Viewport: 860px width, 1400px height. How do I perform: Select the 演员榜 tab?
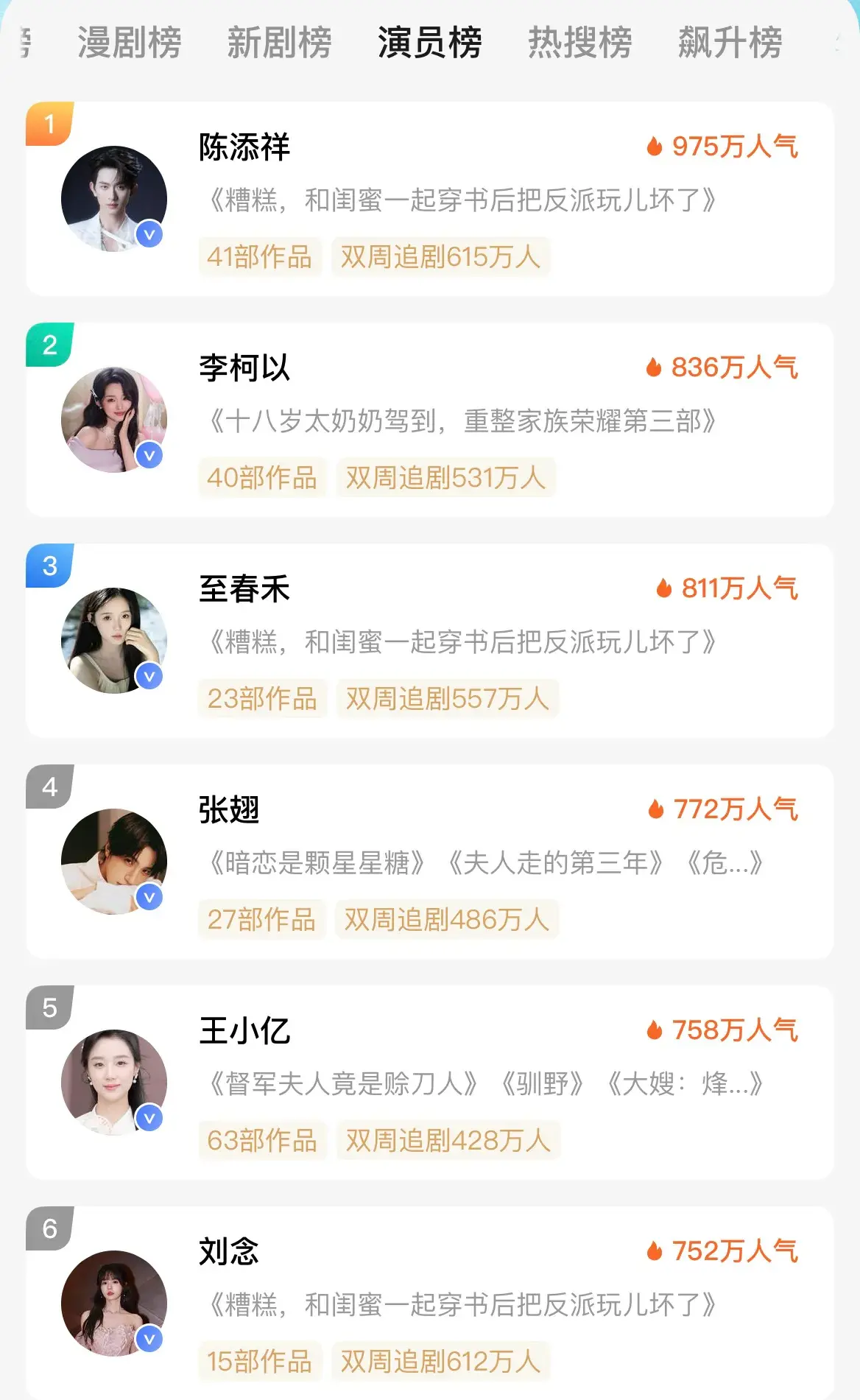pyautogui.click(x=430, y=42)
